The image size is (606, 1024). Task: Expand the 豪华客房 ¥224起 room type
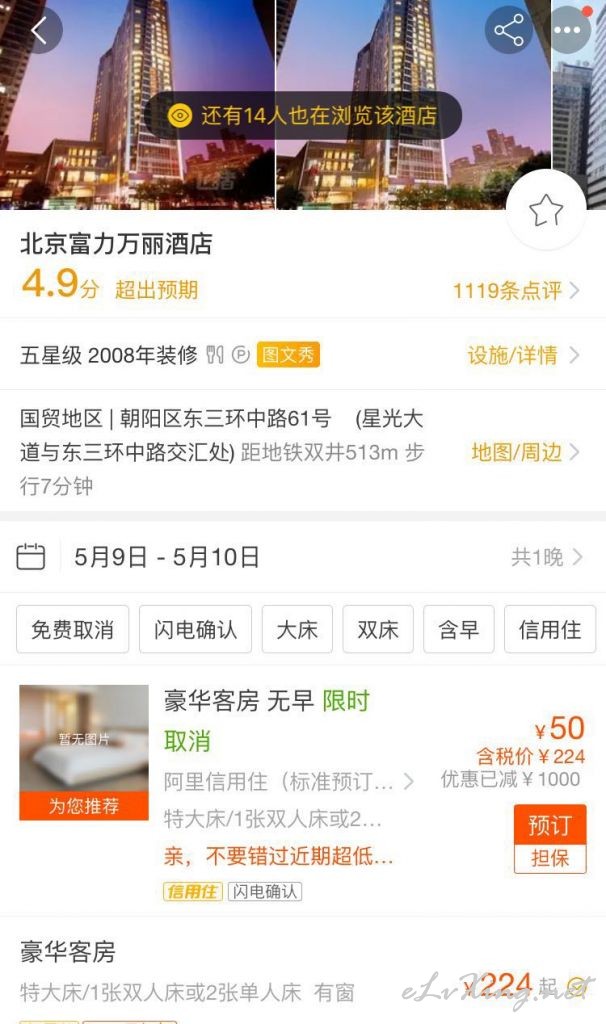coord(300,970)
